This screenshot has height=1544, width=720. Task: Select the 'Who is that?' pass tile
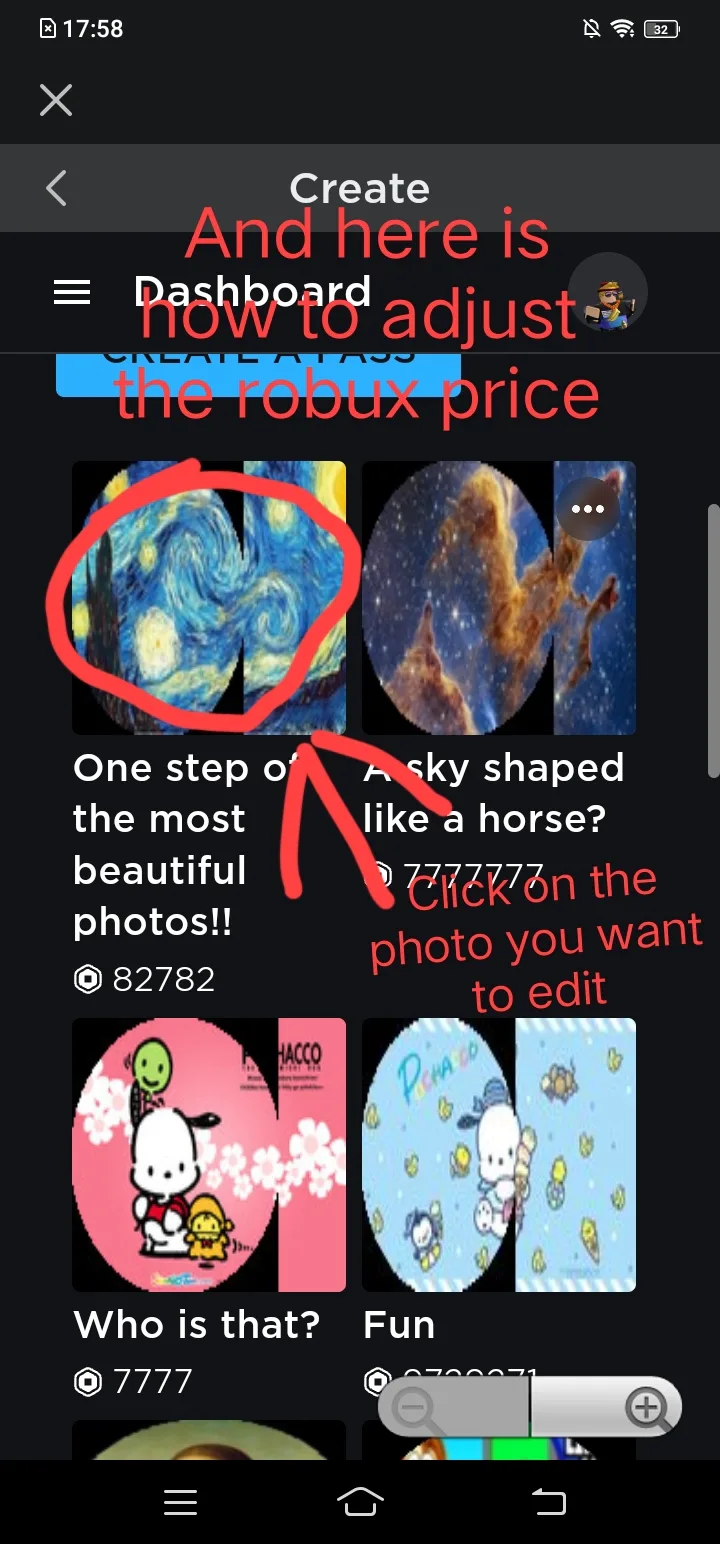pos(209,1155)
